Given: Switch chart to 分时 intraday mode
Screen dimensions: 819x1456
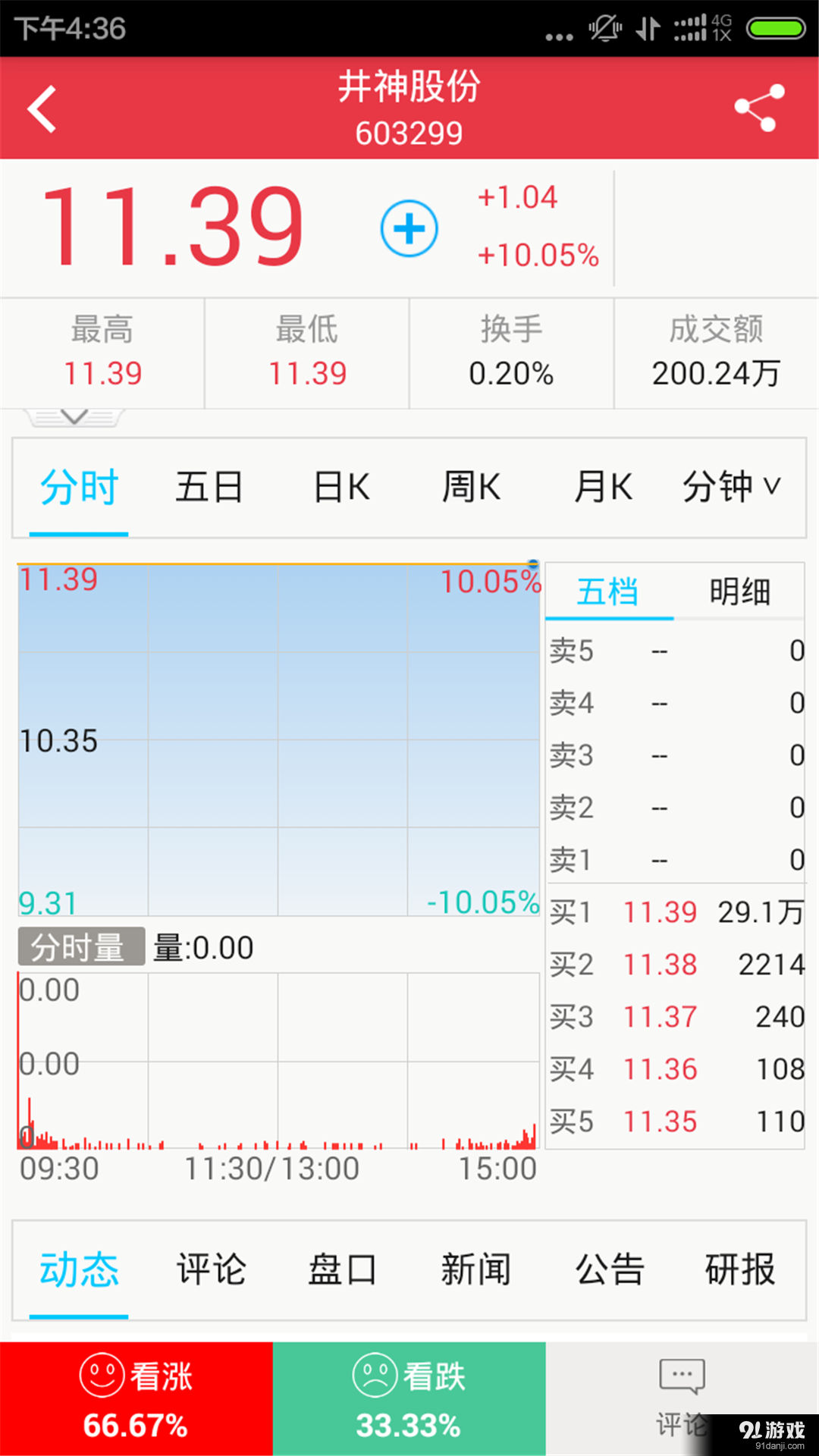Looking at the screenshot, I should [78, 488].
